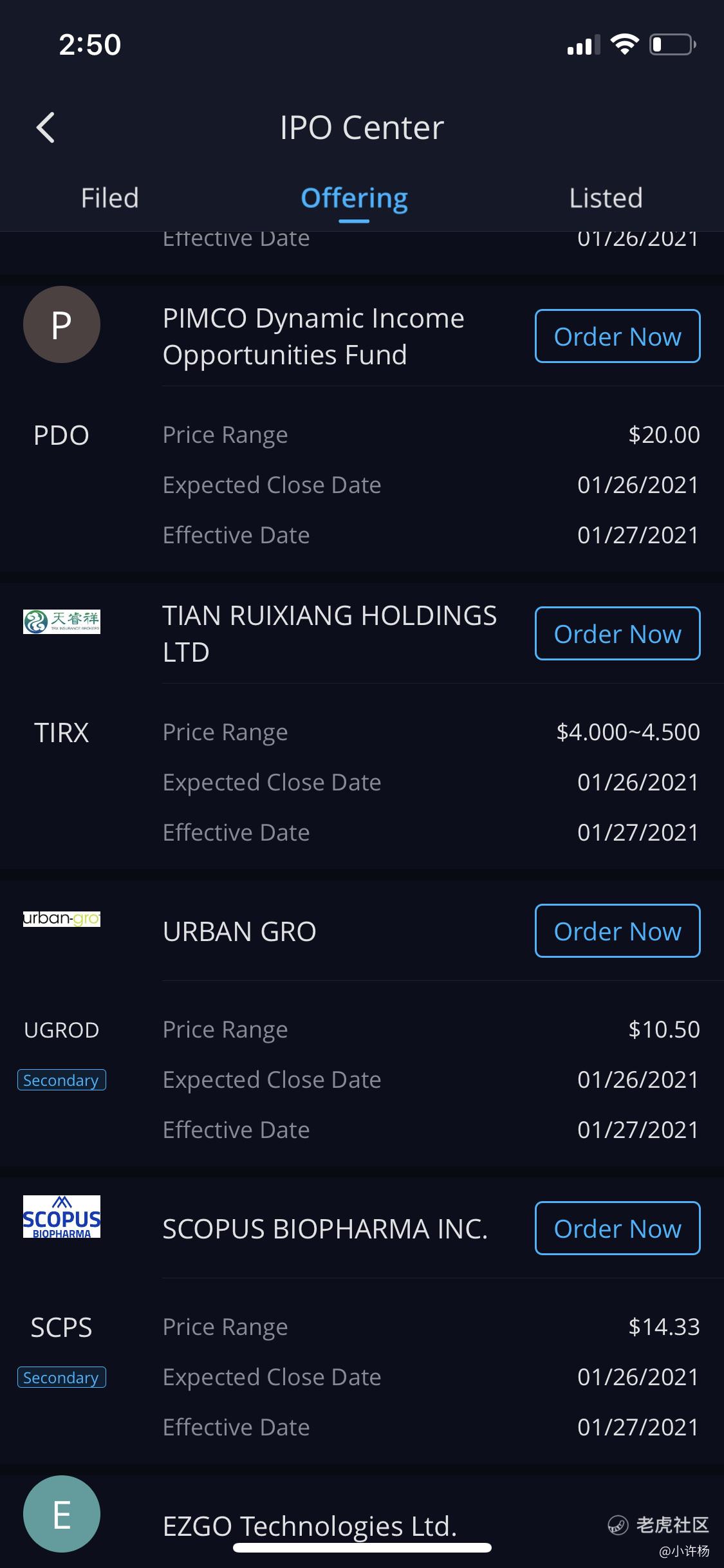Go back from IPO Center
Viewport: 724px width, 1568px height.
click(x=45, y=127)
